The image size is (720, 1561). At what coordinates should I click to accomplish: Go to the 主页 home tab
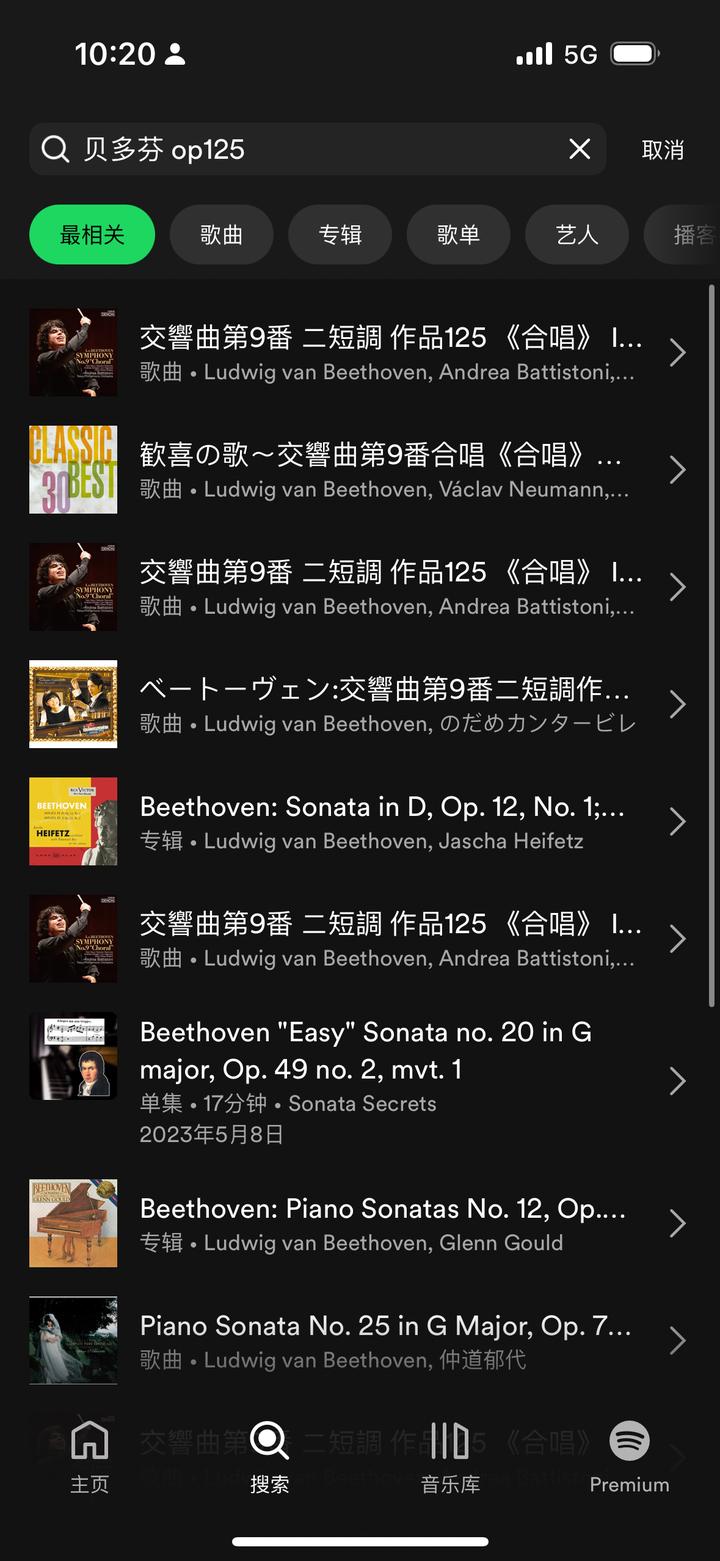90,1457
